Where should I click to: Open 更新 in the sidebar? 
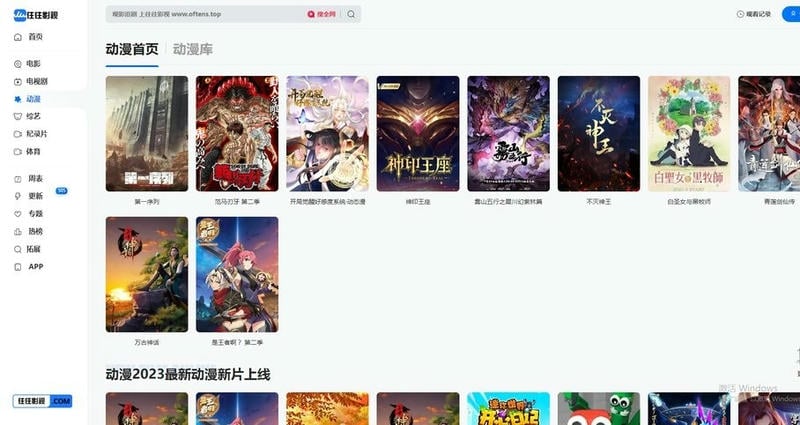click(x=35, y=196)
